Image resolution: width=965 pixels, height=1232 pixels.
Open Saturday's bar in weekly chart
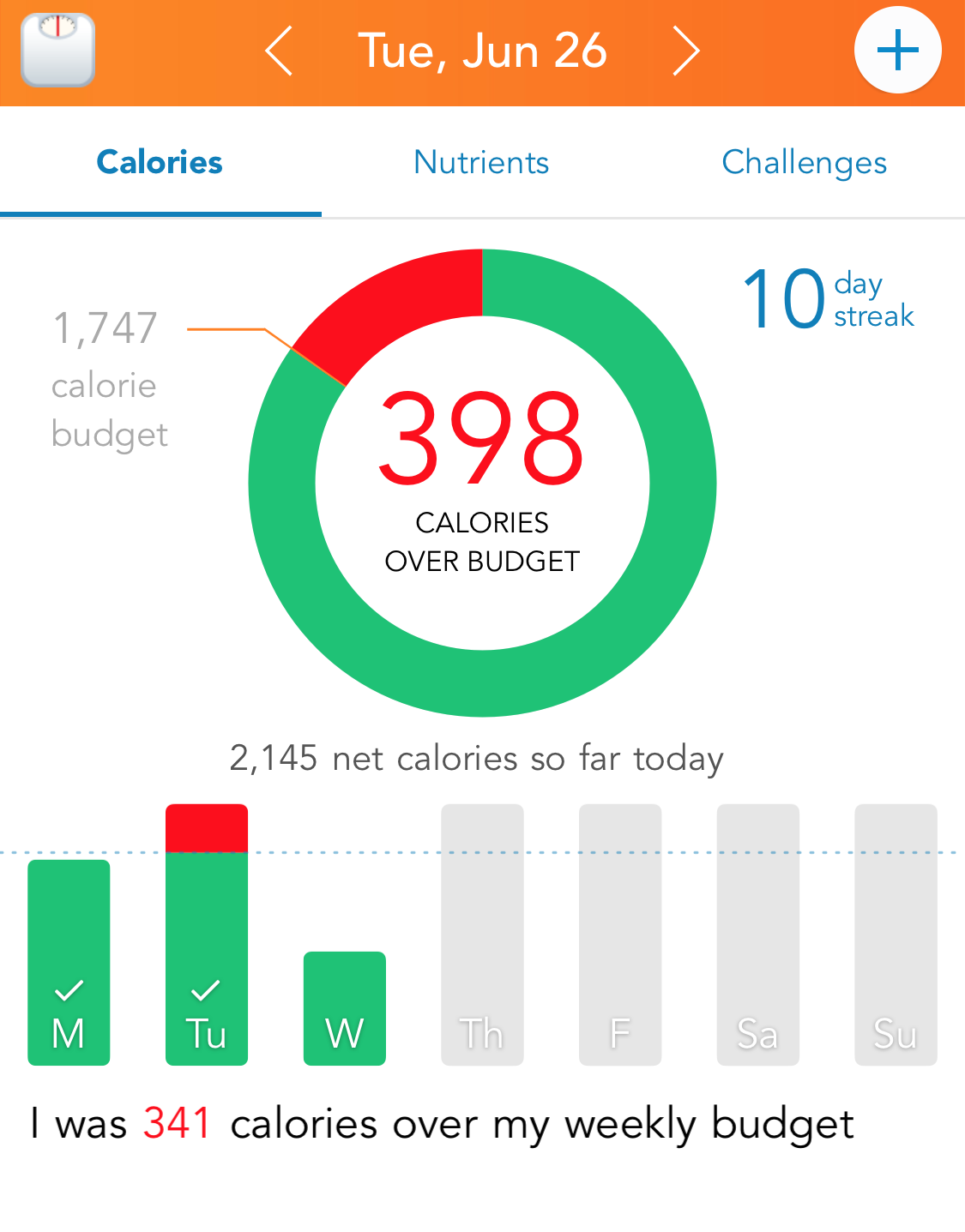757,935
